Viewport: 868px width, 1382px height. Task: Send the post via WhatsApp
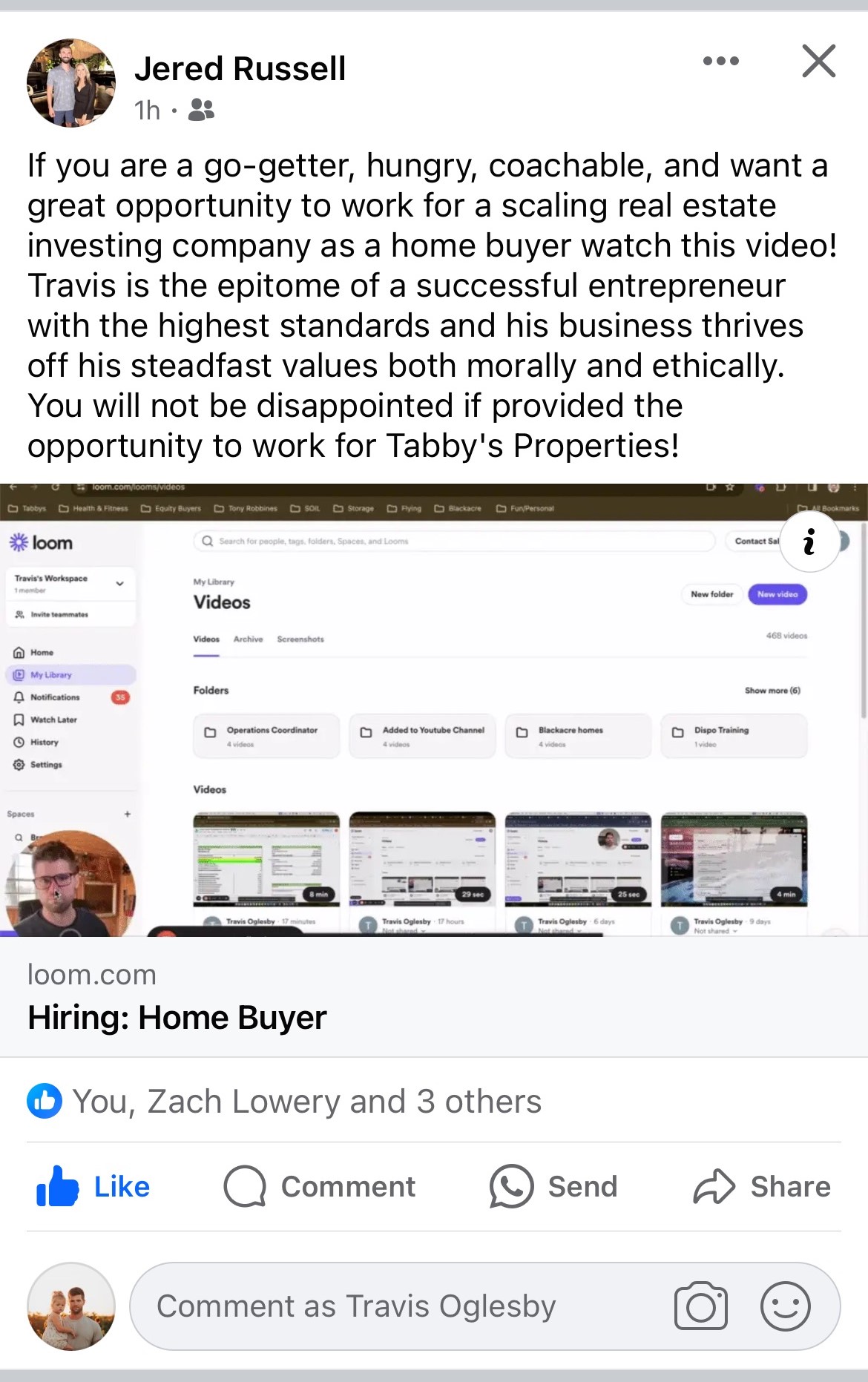pos(553,1186)
